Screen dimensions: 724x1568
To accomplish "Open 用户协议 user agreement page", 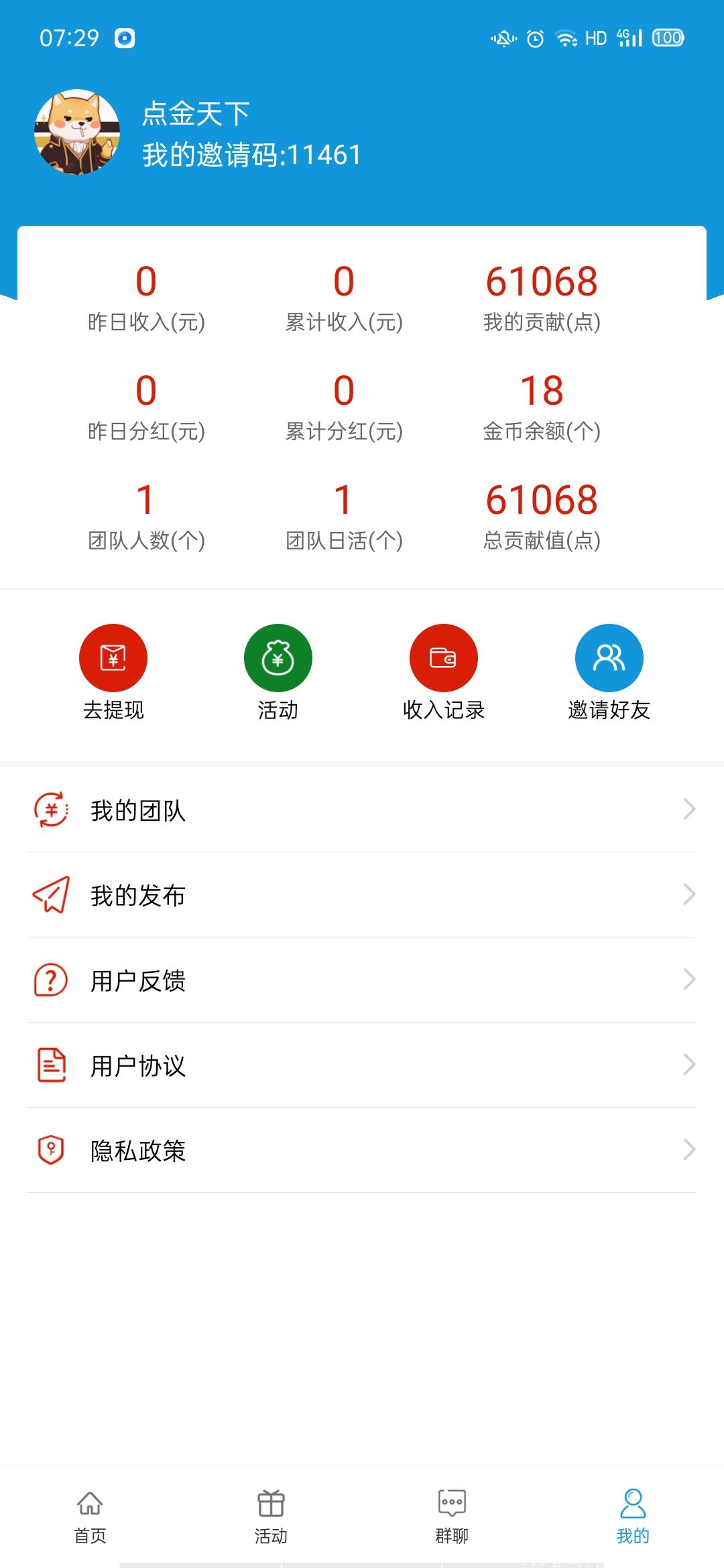I will coord(138,1066).
